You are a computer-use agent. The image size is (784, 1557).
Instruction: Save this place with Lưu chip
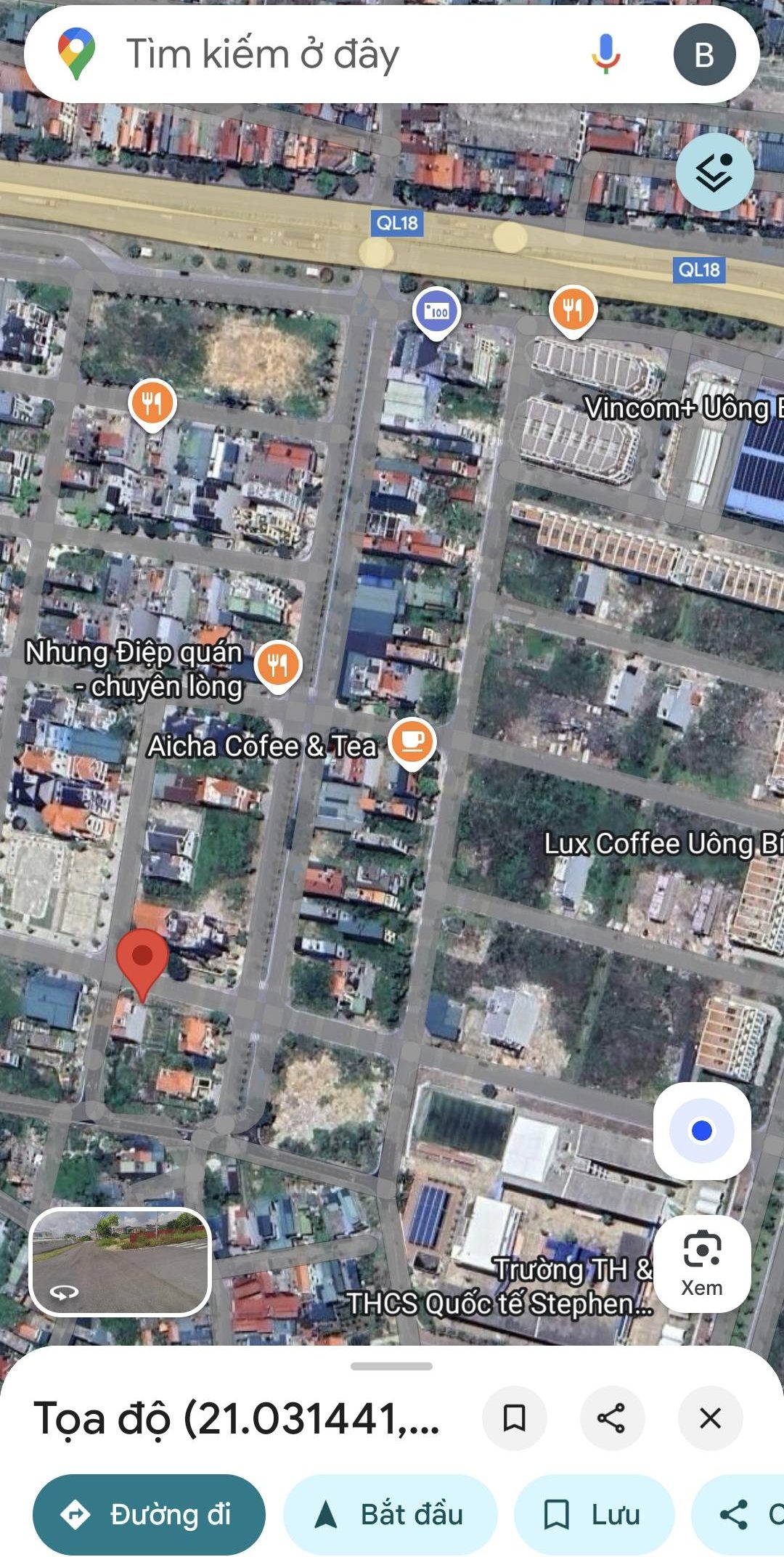(x=594, y=1515)
